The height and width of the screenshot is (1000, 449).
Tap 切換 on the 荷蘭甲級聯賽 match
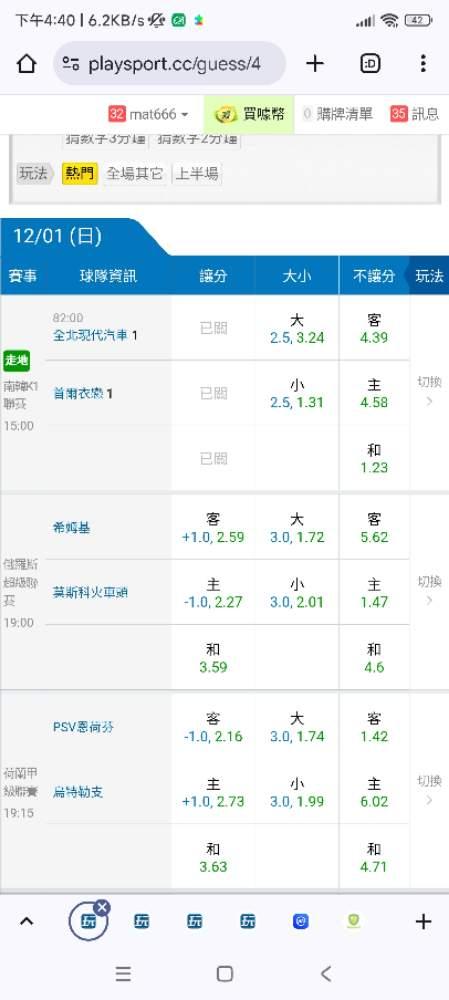coord(429,790)
